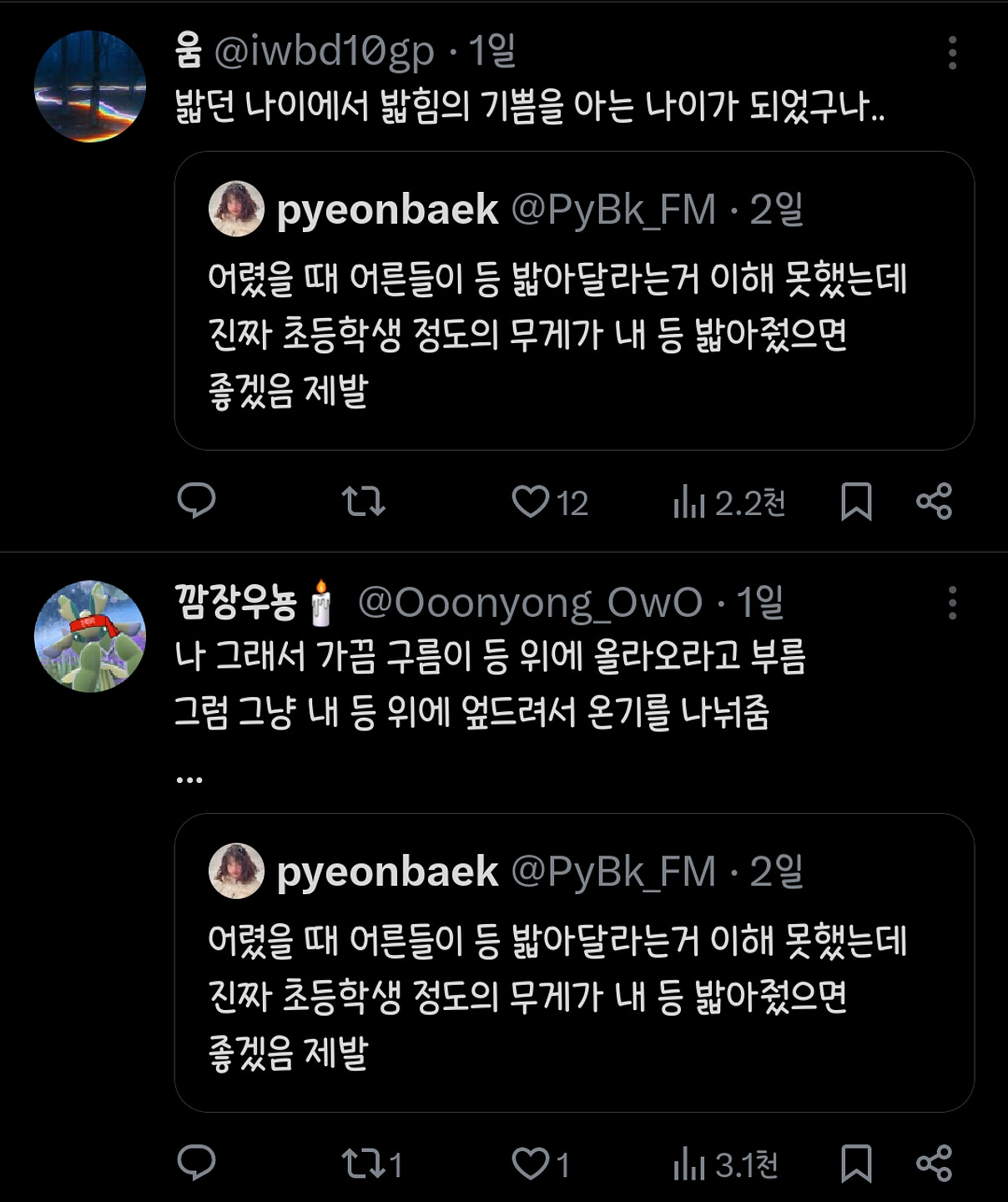Repost 움's post

pos(364,501)
